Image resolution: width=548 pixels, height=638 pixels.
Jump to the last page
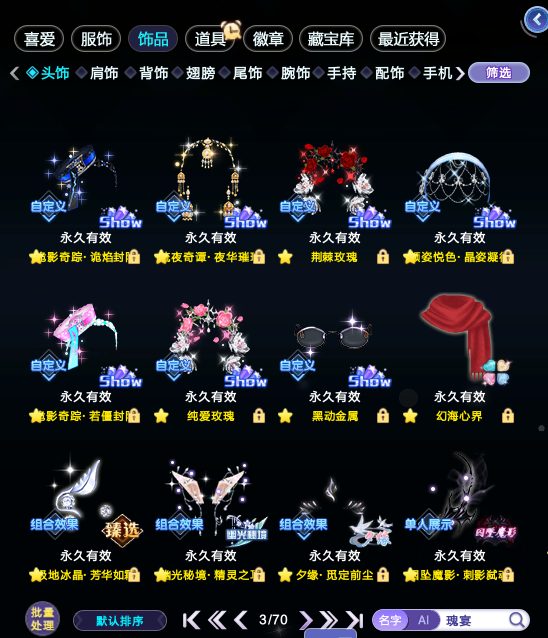354,620
